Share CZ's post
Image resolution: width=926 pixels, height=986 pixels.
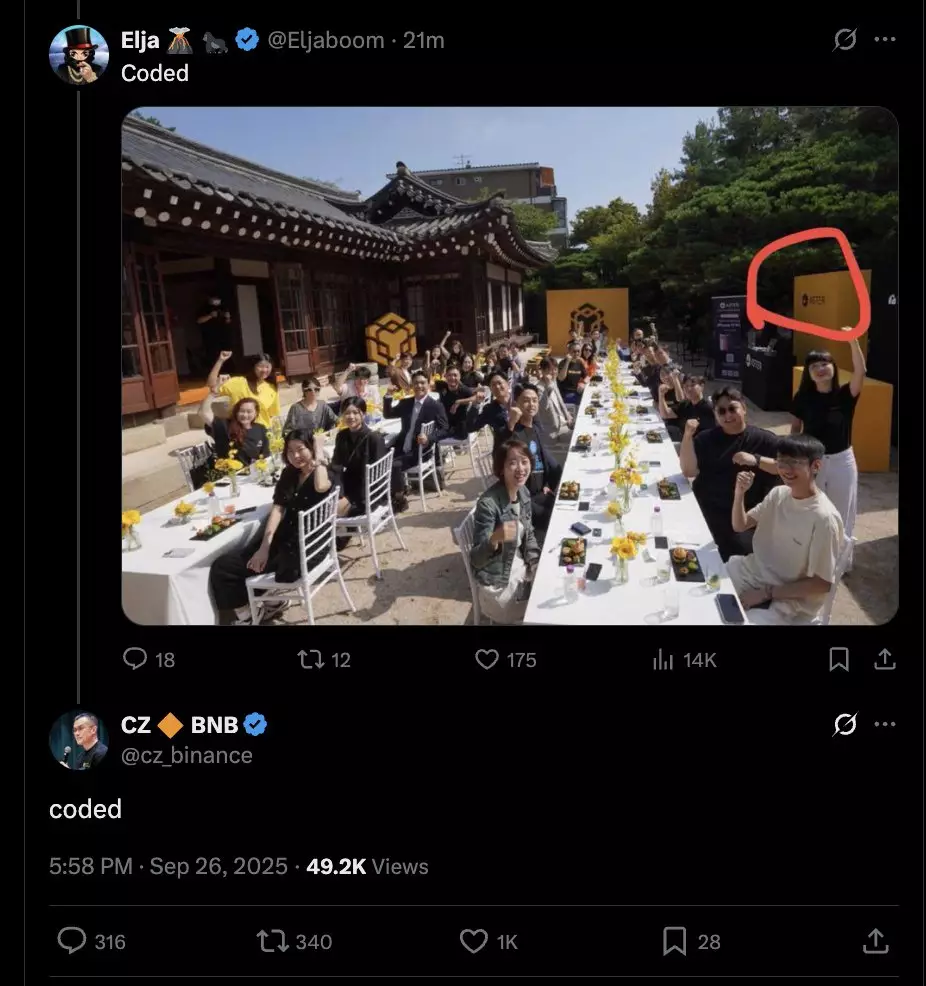point(875,941)
